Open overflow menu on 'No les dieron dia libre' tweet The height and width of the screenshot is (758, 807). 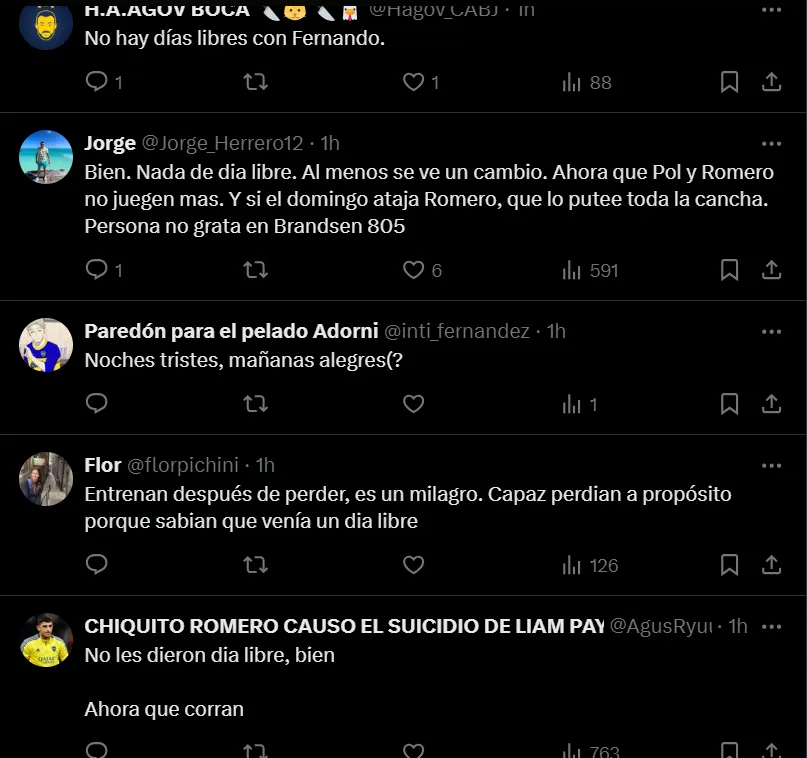(771, 626)
